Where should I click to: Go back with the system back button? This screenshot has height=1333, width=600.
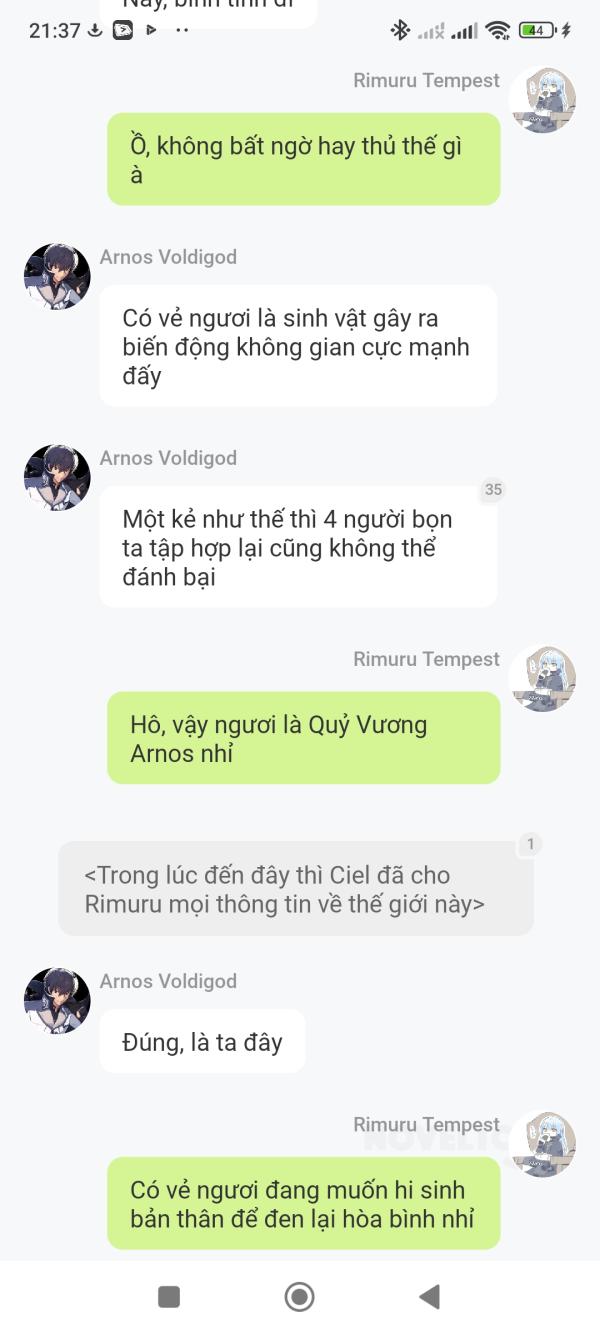[x=429, y=1297]
